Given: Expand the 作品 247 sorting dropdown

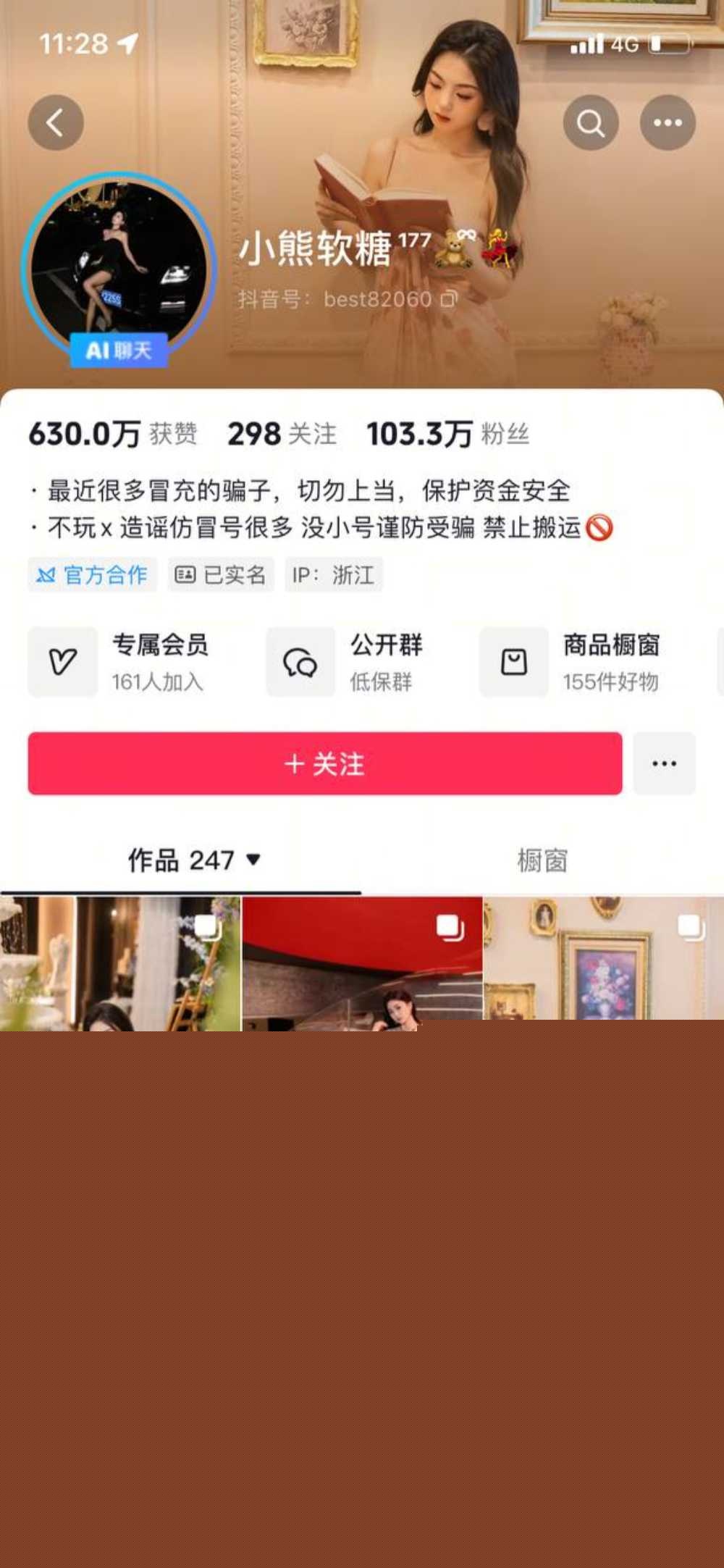Looking at the screenshot, I should [194, 860].
